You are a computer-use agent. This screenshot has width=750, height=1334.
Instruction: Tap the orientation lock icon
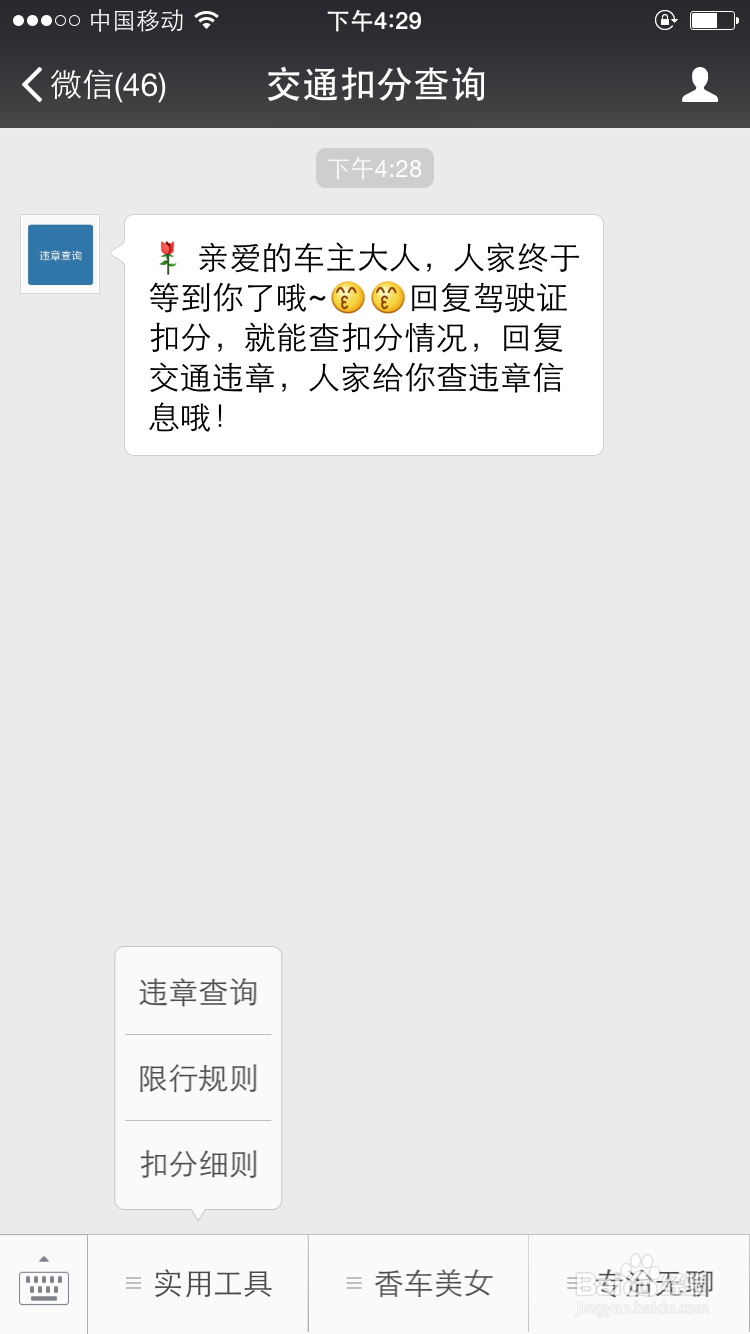click(x=665, y=20)
